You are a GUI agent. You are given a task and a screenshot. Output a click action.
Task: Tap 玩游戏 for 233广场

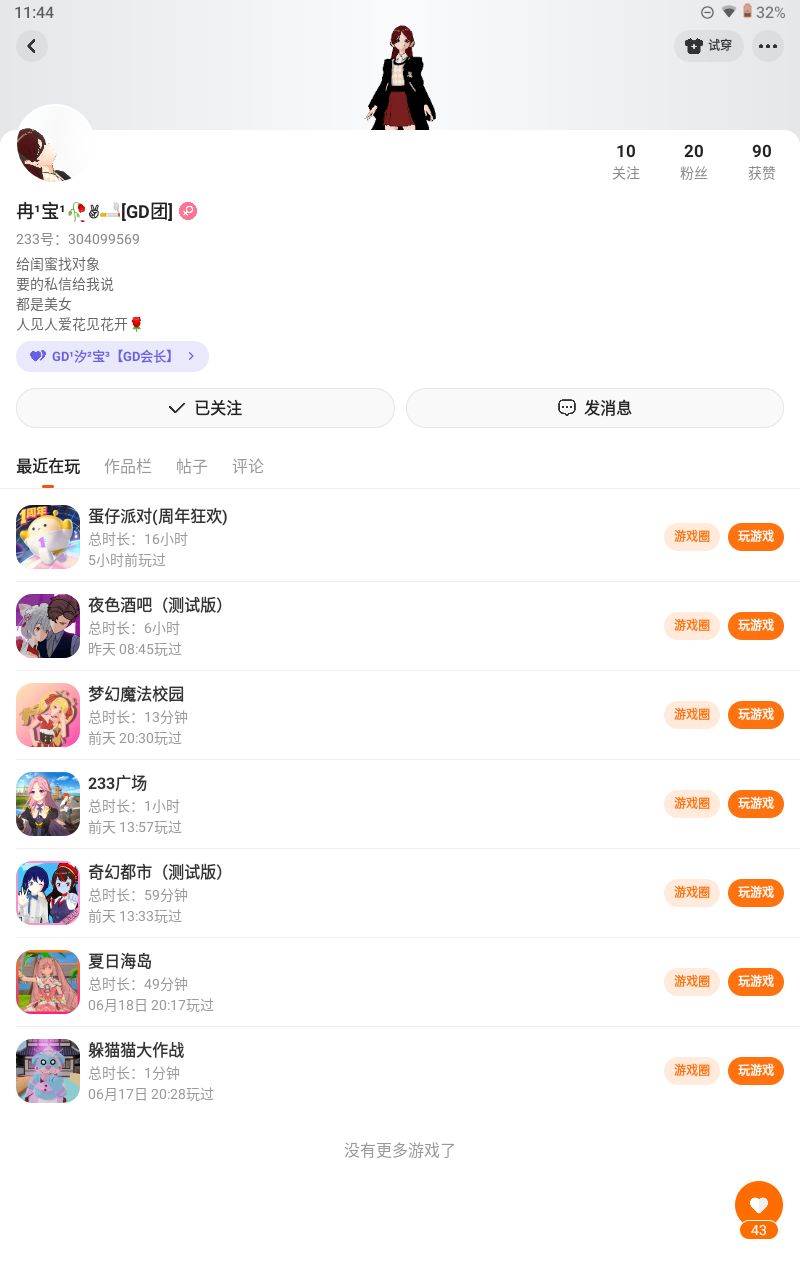tap(756, 804)
